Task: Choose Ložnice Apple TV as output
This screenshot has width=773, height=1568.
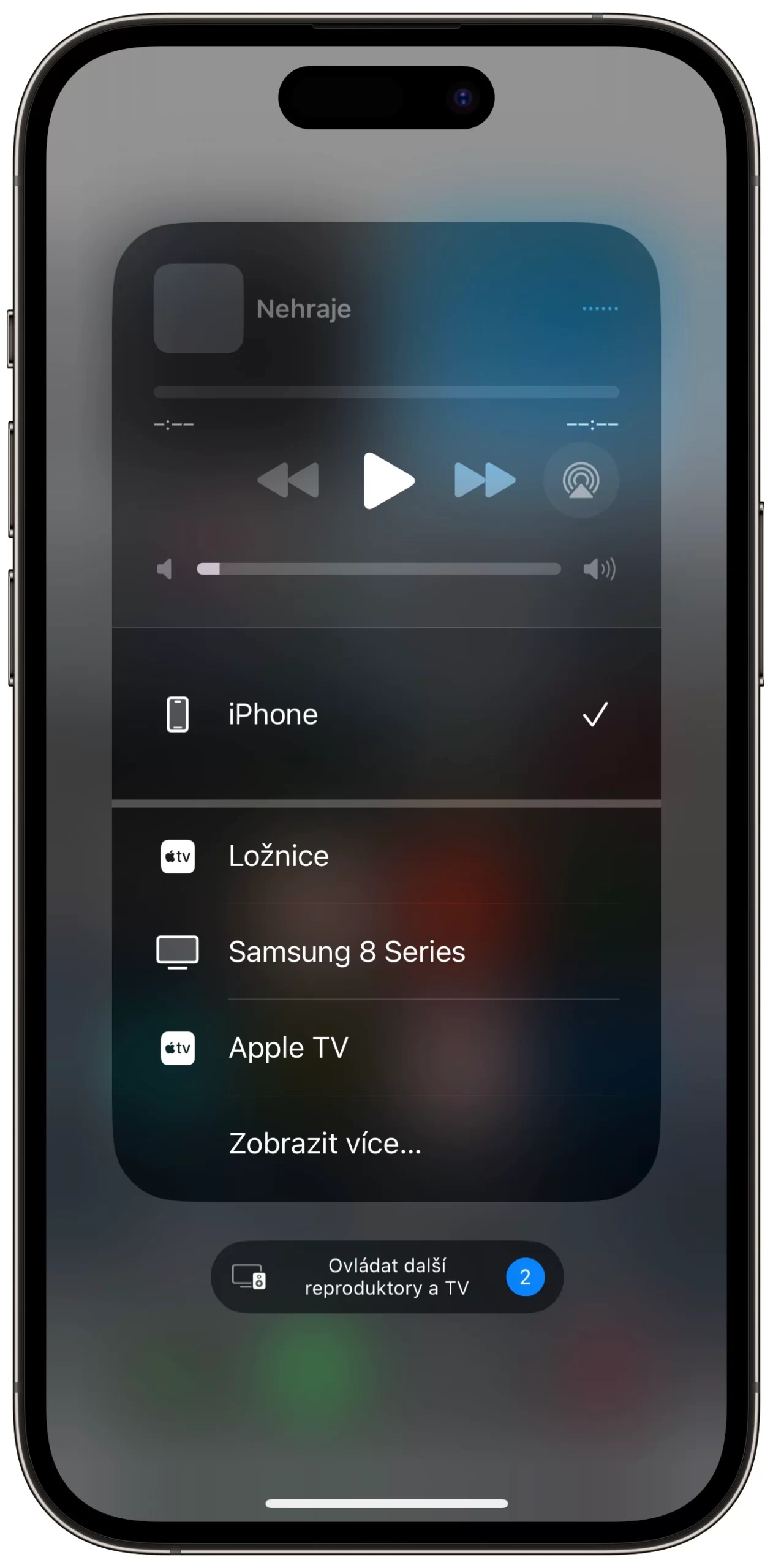Action: [x=386, y=856]
